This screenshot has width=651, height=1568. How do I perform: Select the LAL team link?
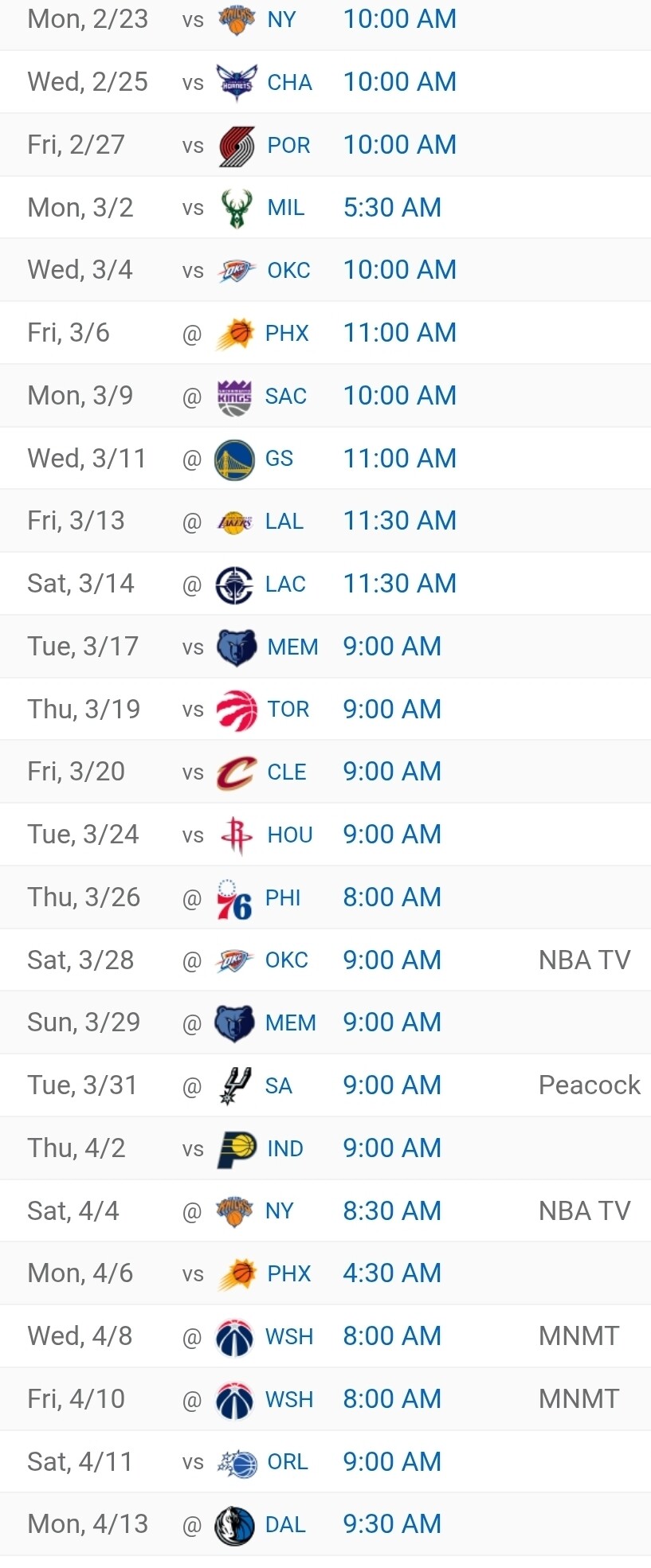point(284,522)
